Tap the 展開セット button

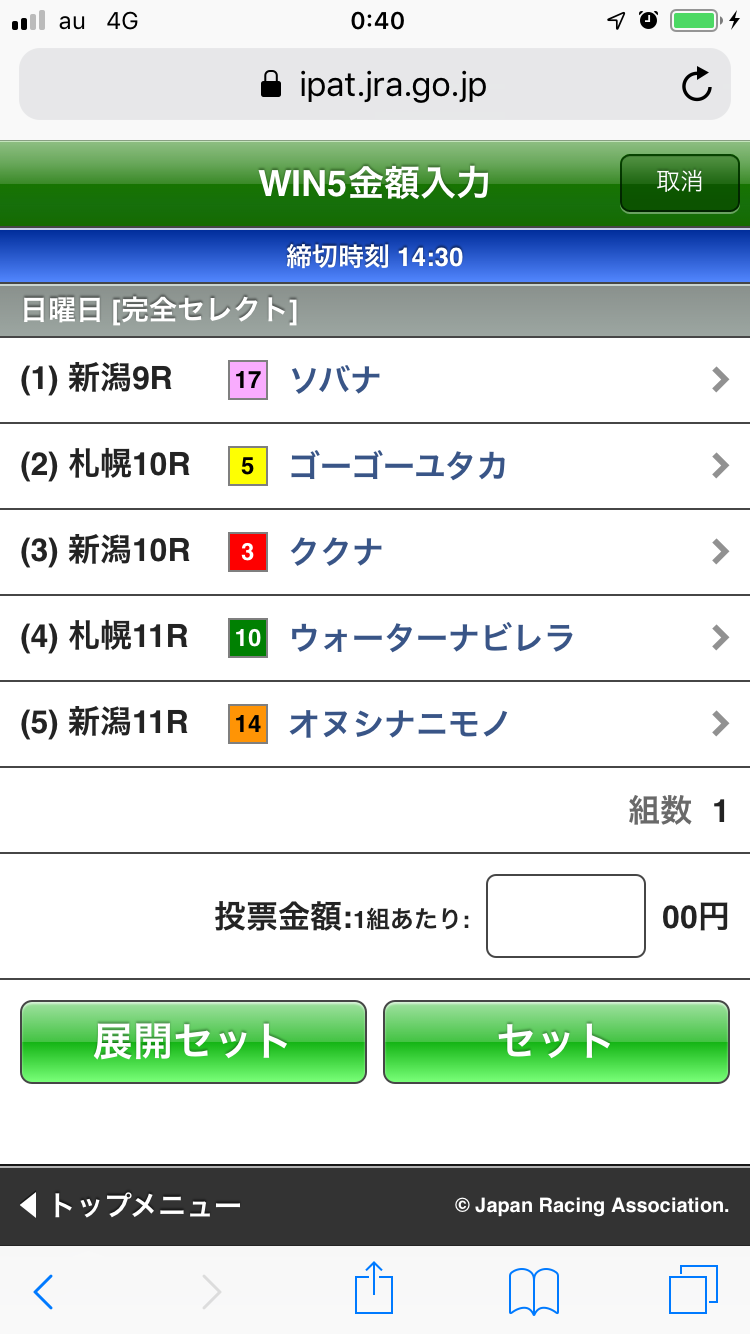point(193,1042)
